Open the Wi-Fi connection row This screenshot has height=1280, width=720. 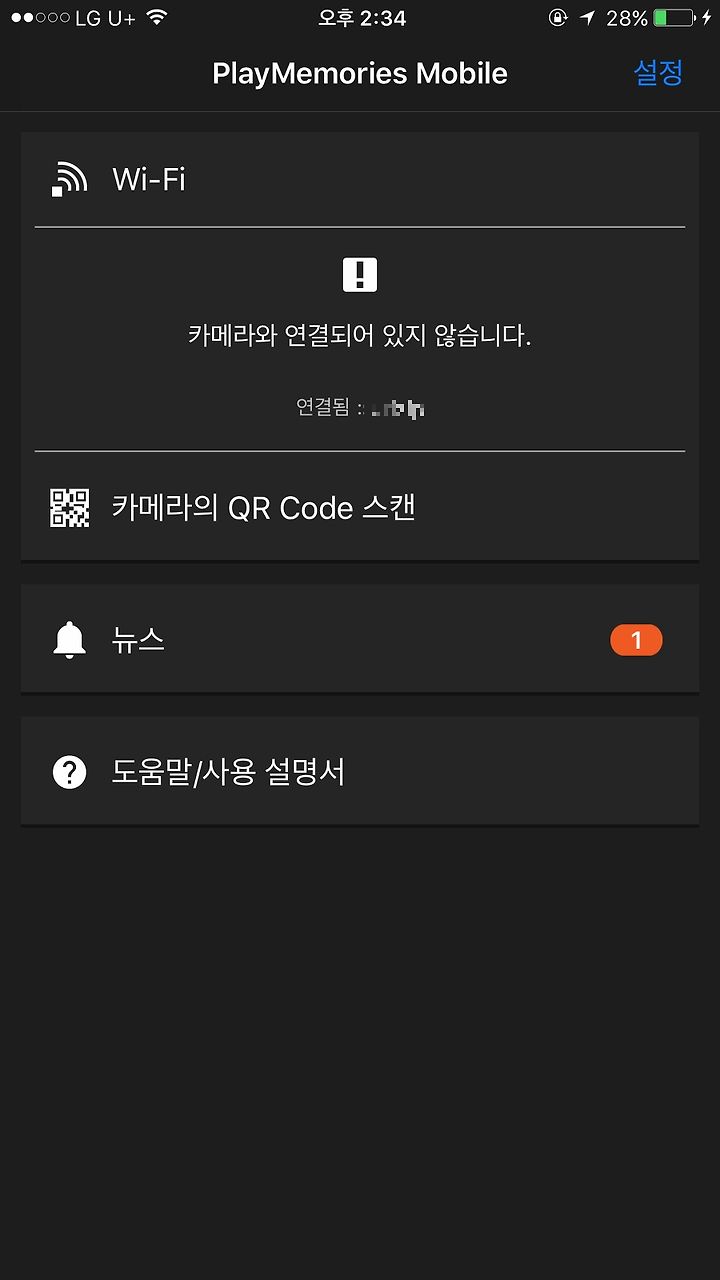point(360,180)
